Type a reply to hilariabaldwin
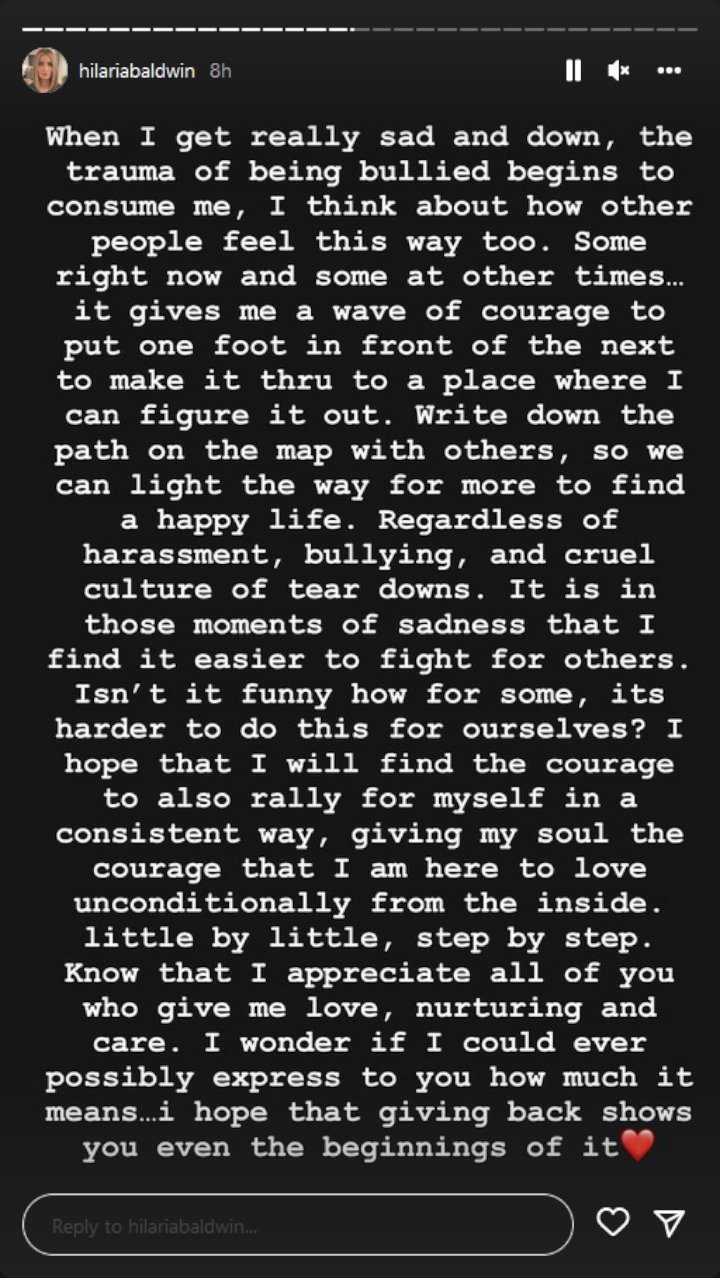720x1278 pixels. click(298, 1225)
